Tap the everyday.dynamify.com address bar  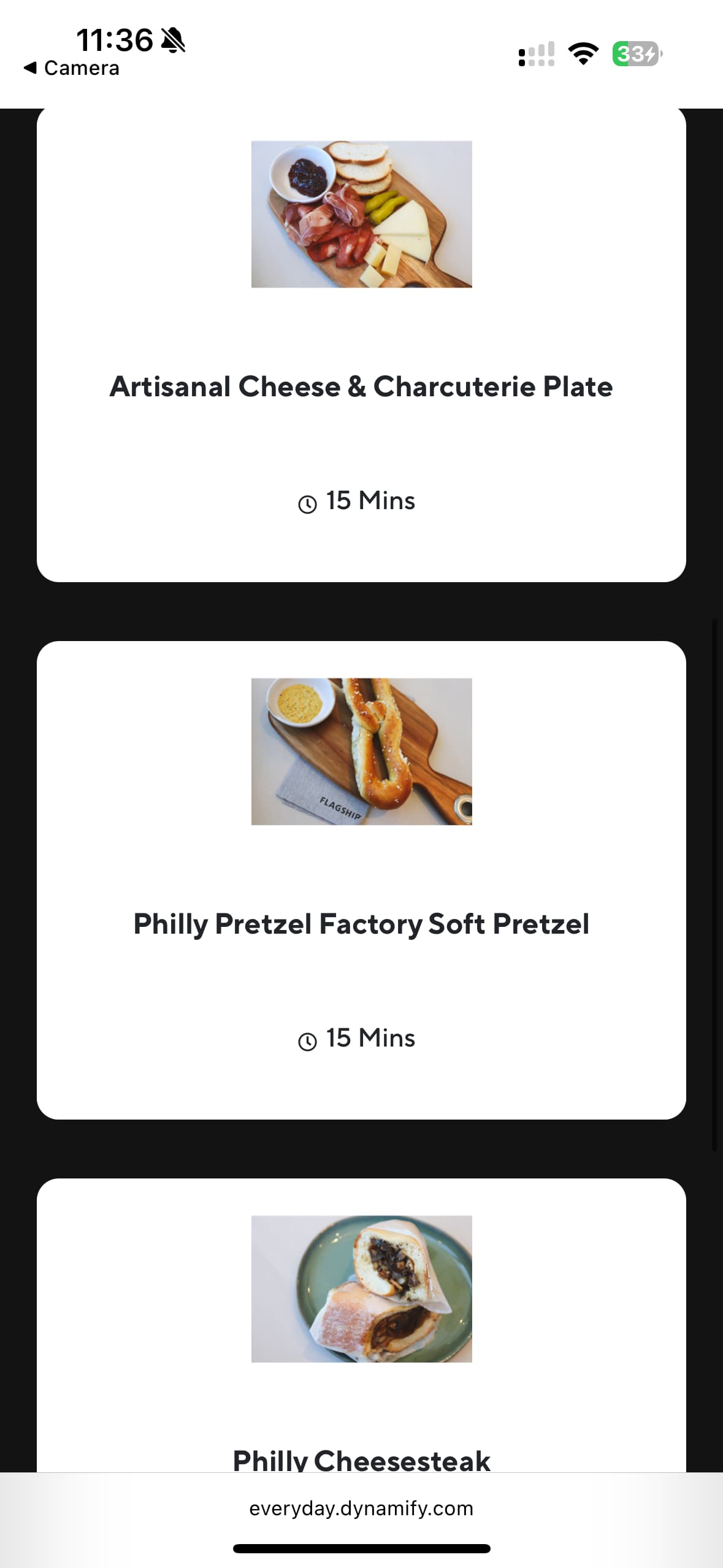click(361, 1508)
